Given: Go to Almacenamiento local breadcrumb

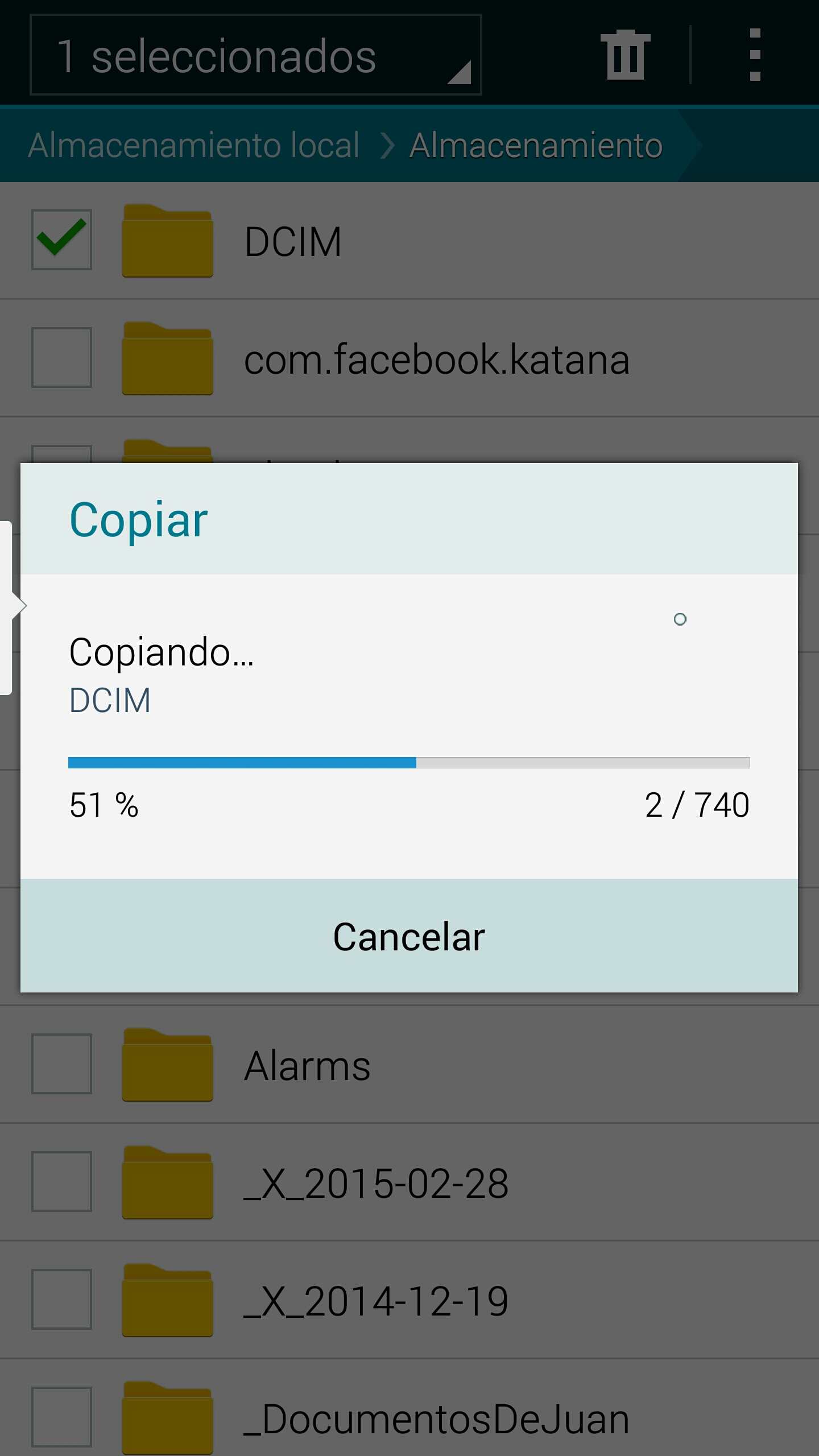Looking at the screenshot, I should pyautogui.click(x=194, y=145).
